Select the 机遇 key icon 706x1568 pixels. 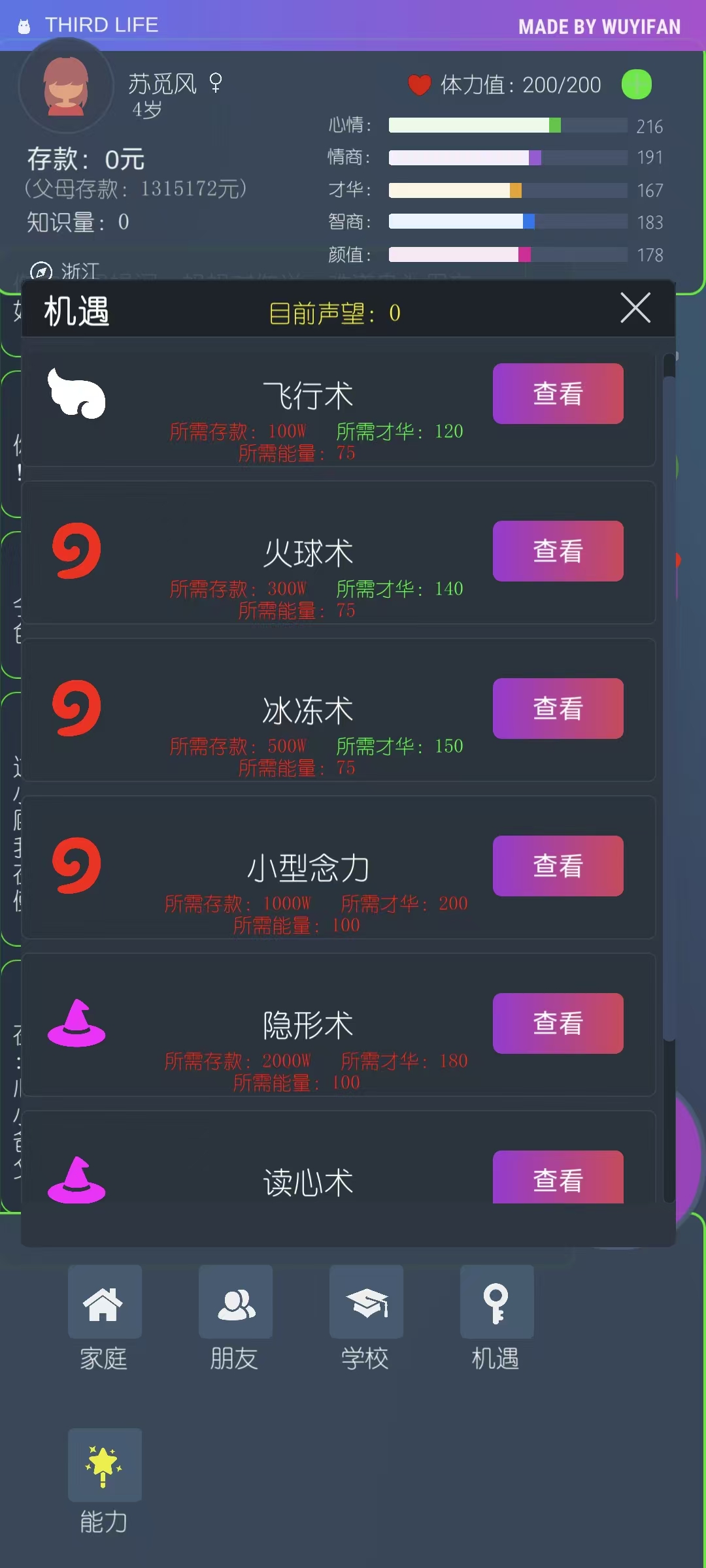497,1301
